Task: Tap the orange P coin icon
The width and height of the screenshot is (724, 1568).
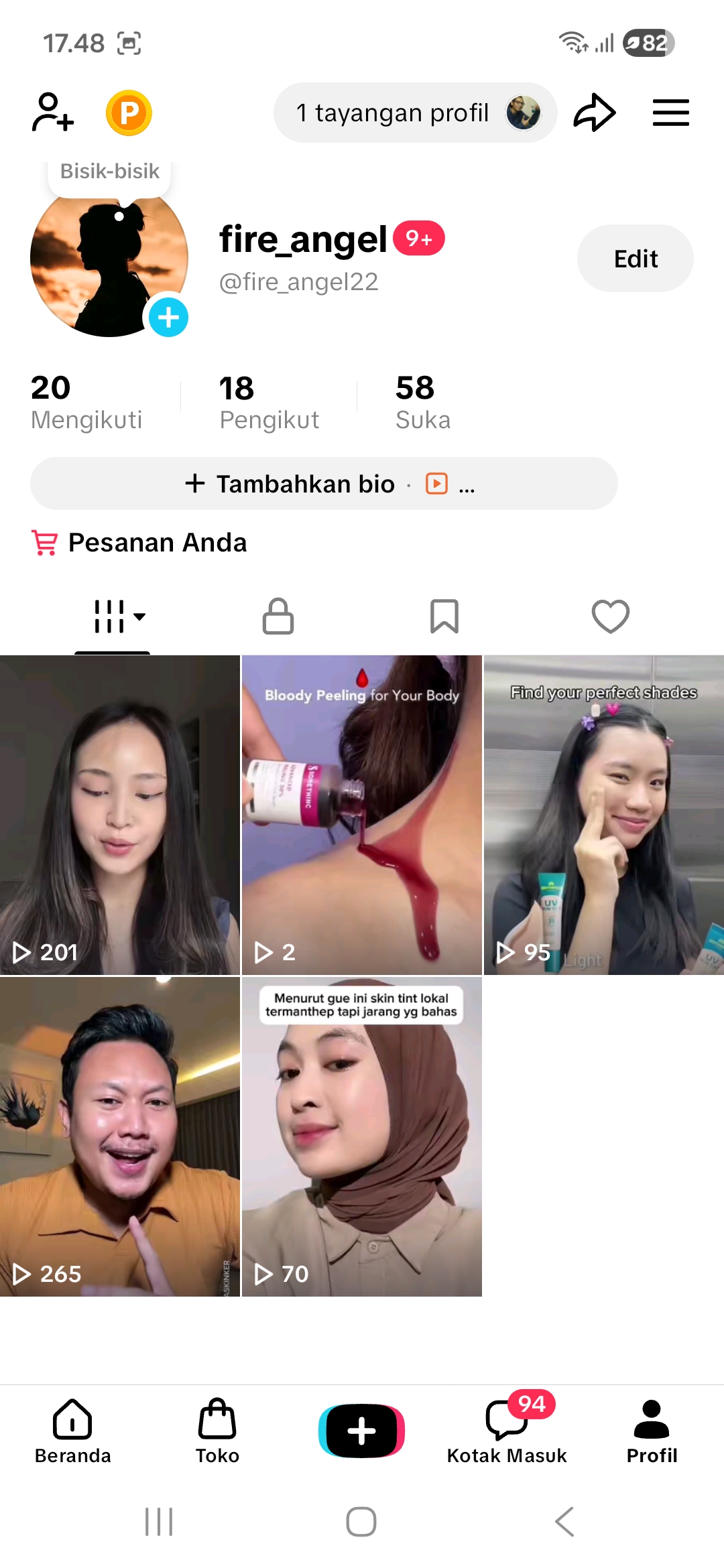Action: 129,113
